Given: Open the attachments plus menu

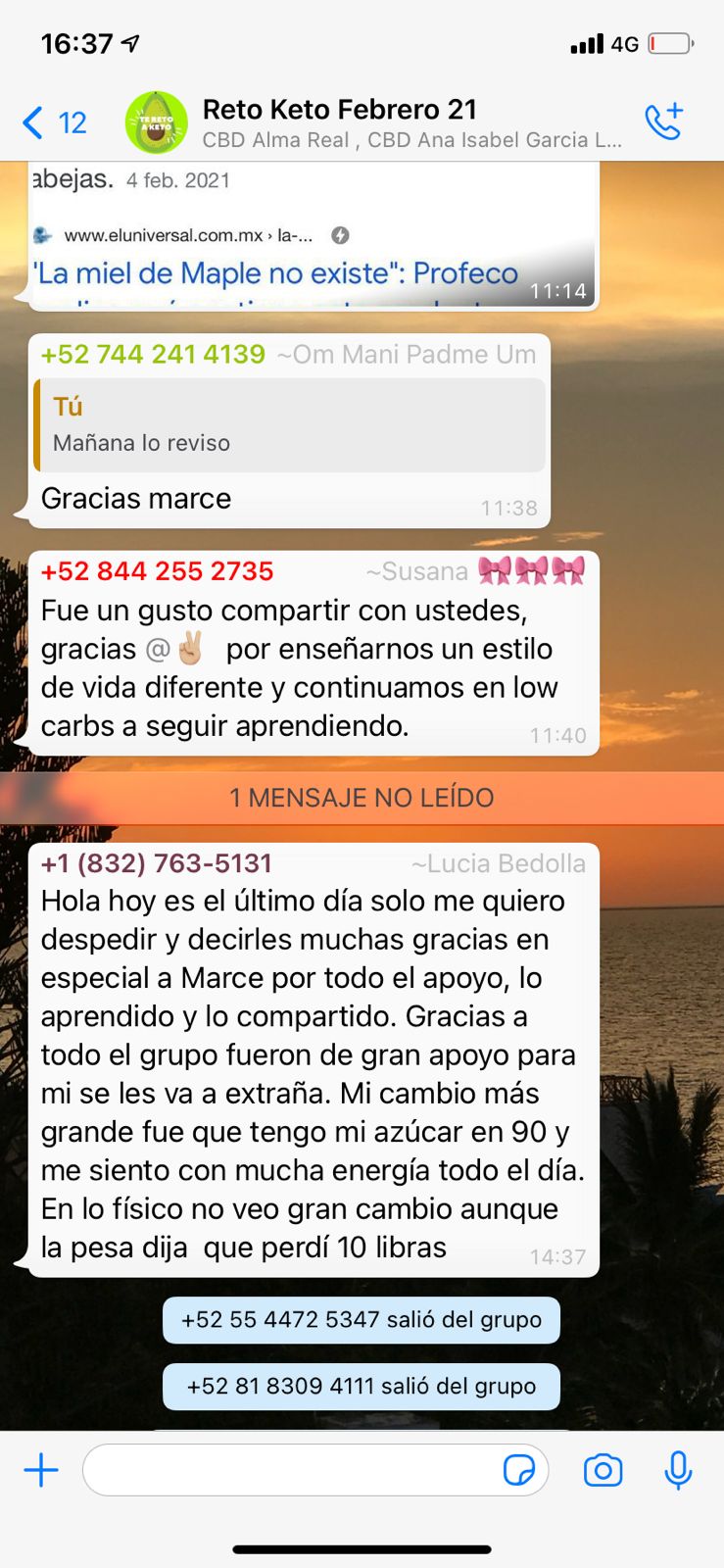Looking at the screenshot, I should [x=41, y=1470].
